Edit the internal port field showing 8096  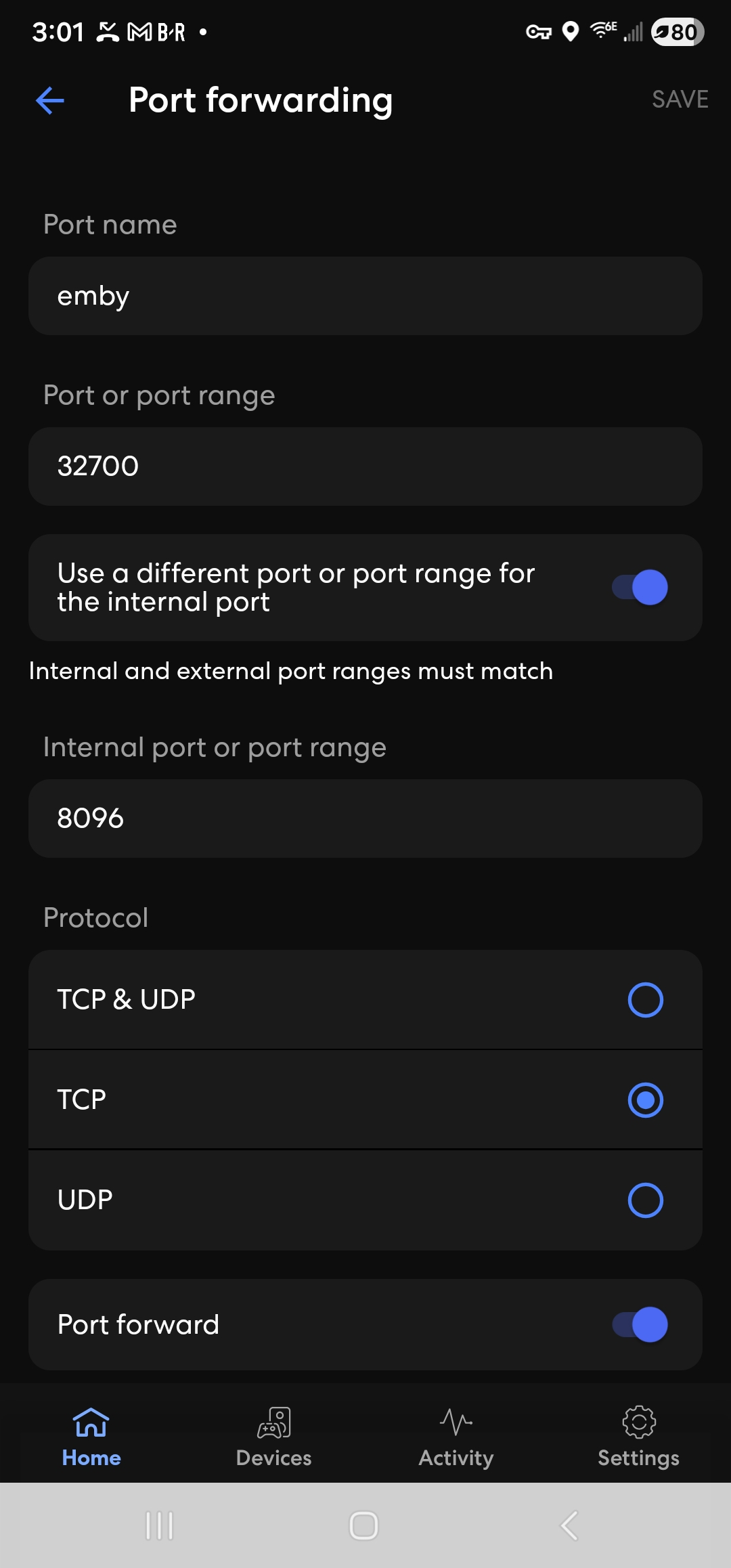(365, 819)
